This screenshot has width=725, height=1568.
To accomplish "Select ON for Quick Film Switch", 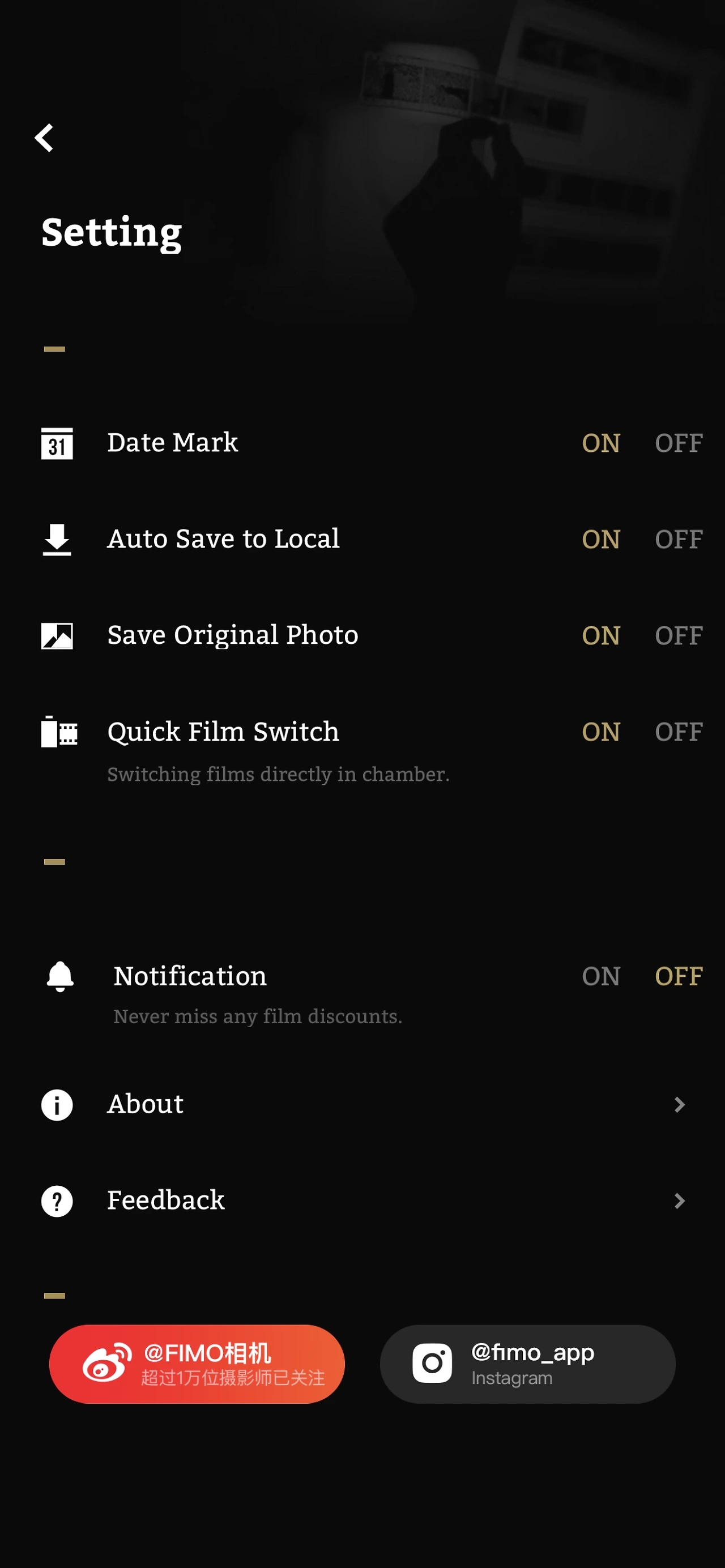I will pos(600,732).
